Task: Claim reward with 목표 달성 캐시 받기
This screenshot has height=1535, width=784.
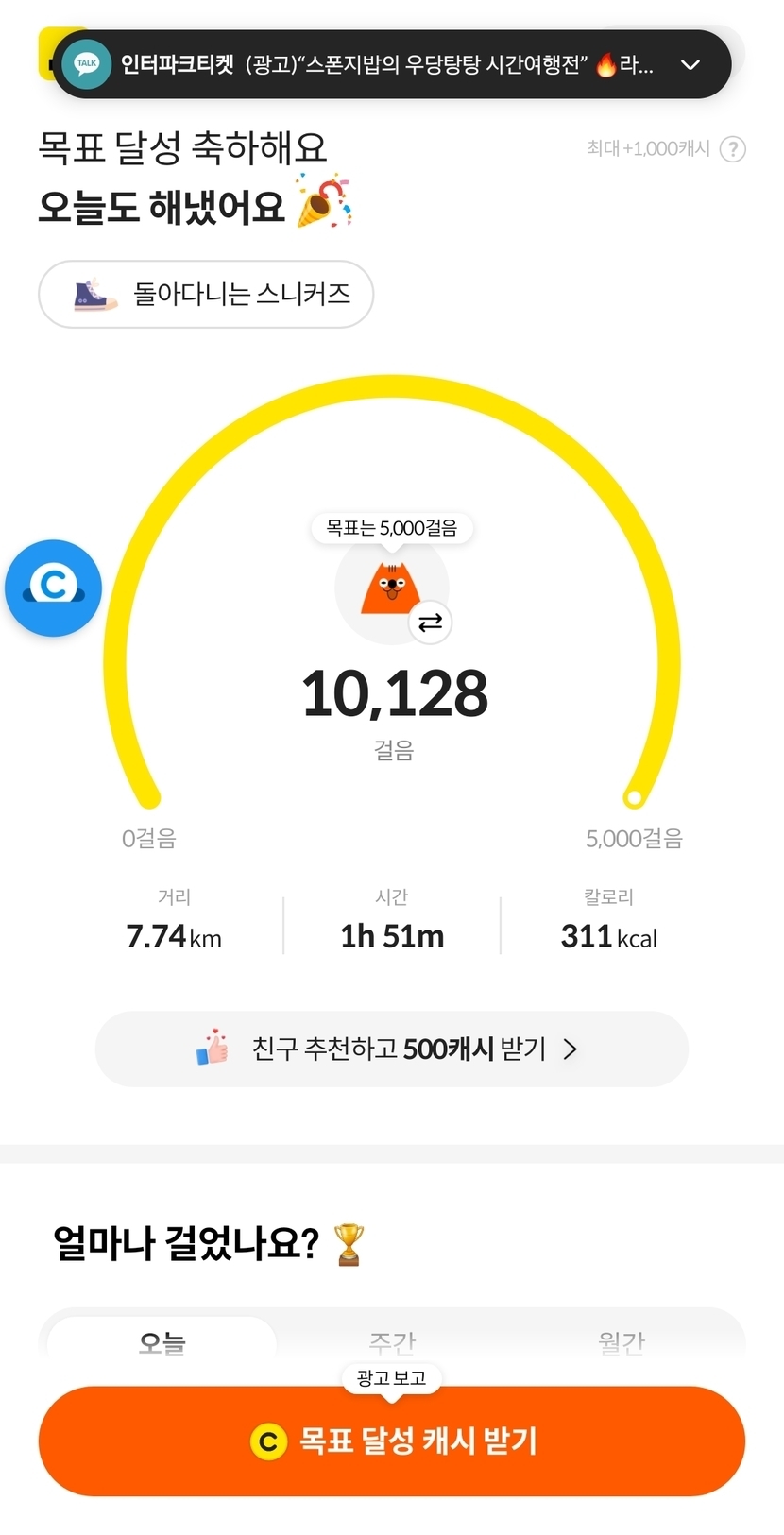Action: 391,1441
